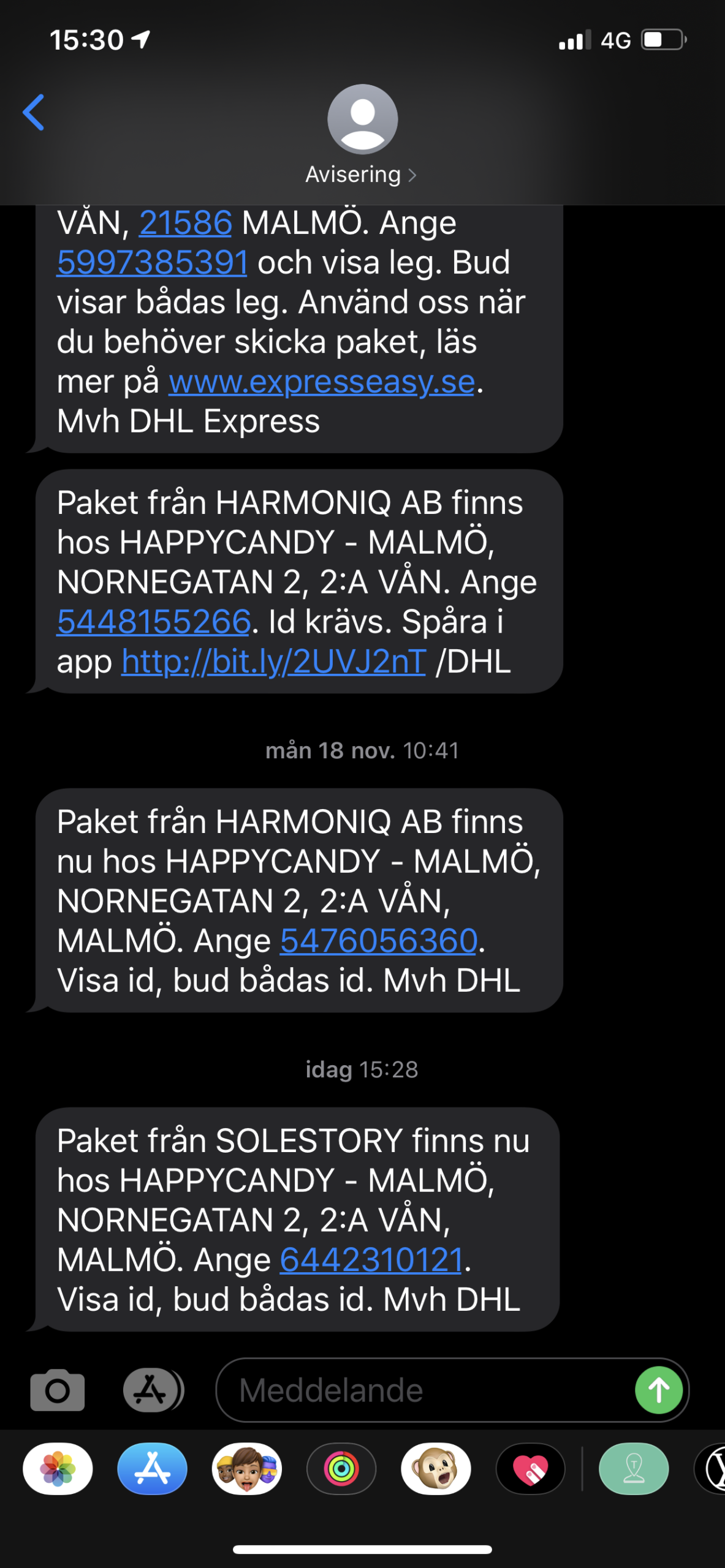Image resolution: width=725 pixels, height=1568 pixels.
Task: Open the Digital Touch heart app
Action: [531, 1469]
